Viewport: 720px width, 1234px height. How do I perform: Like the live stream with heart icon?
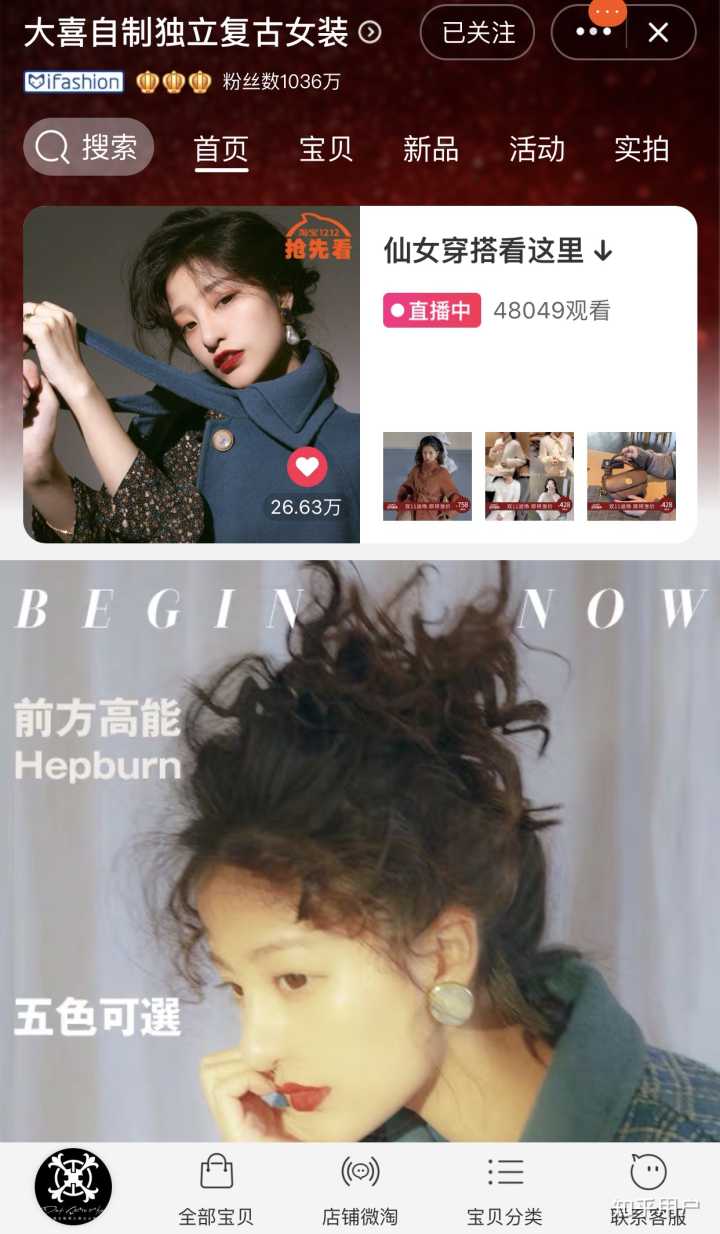(x=307, y=467)
